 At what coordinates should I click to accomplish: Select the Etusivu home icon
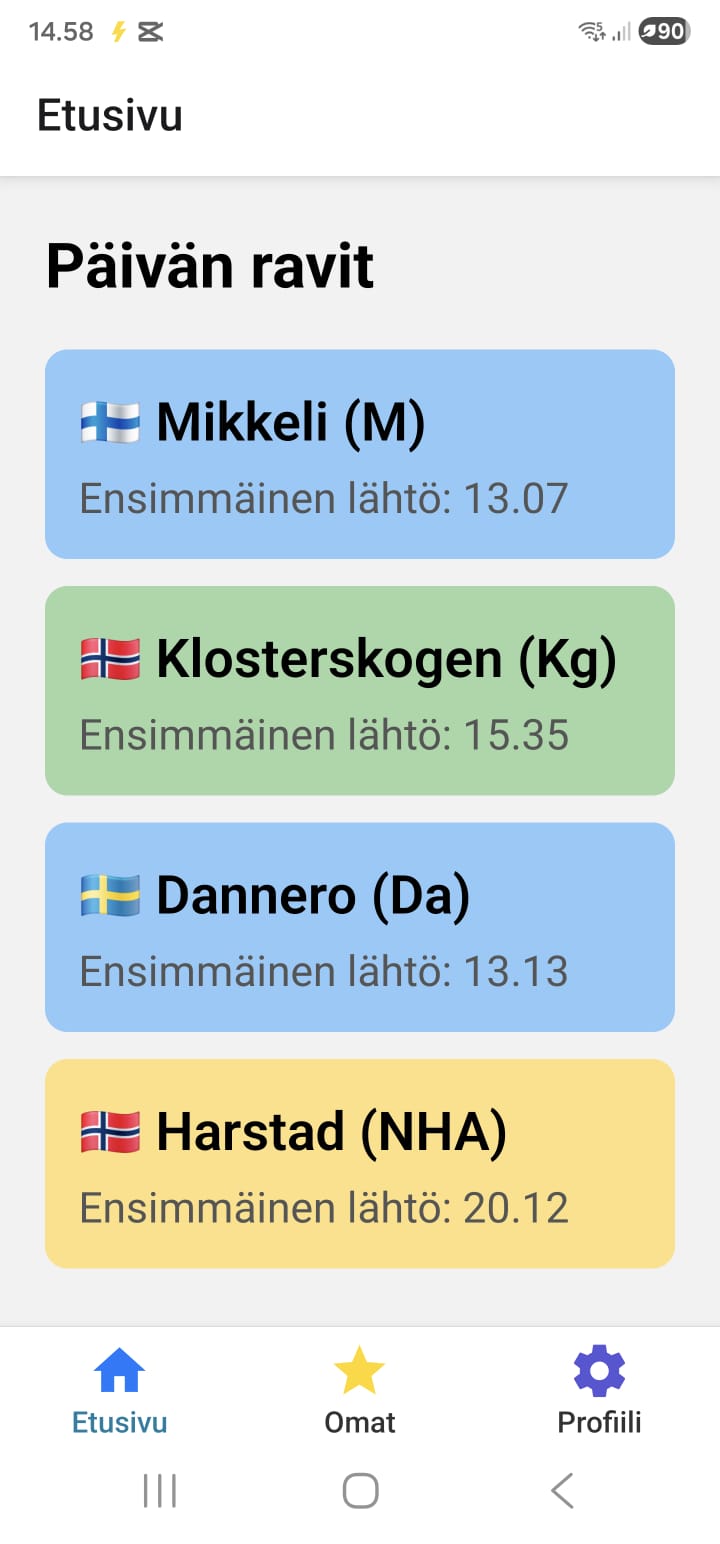click(x=119, y=1364)
